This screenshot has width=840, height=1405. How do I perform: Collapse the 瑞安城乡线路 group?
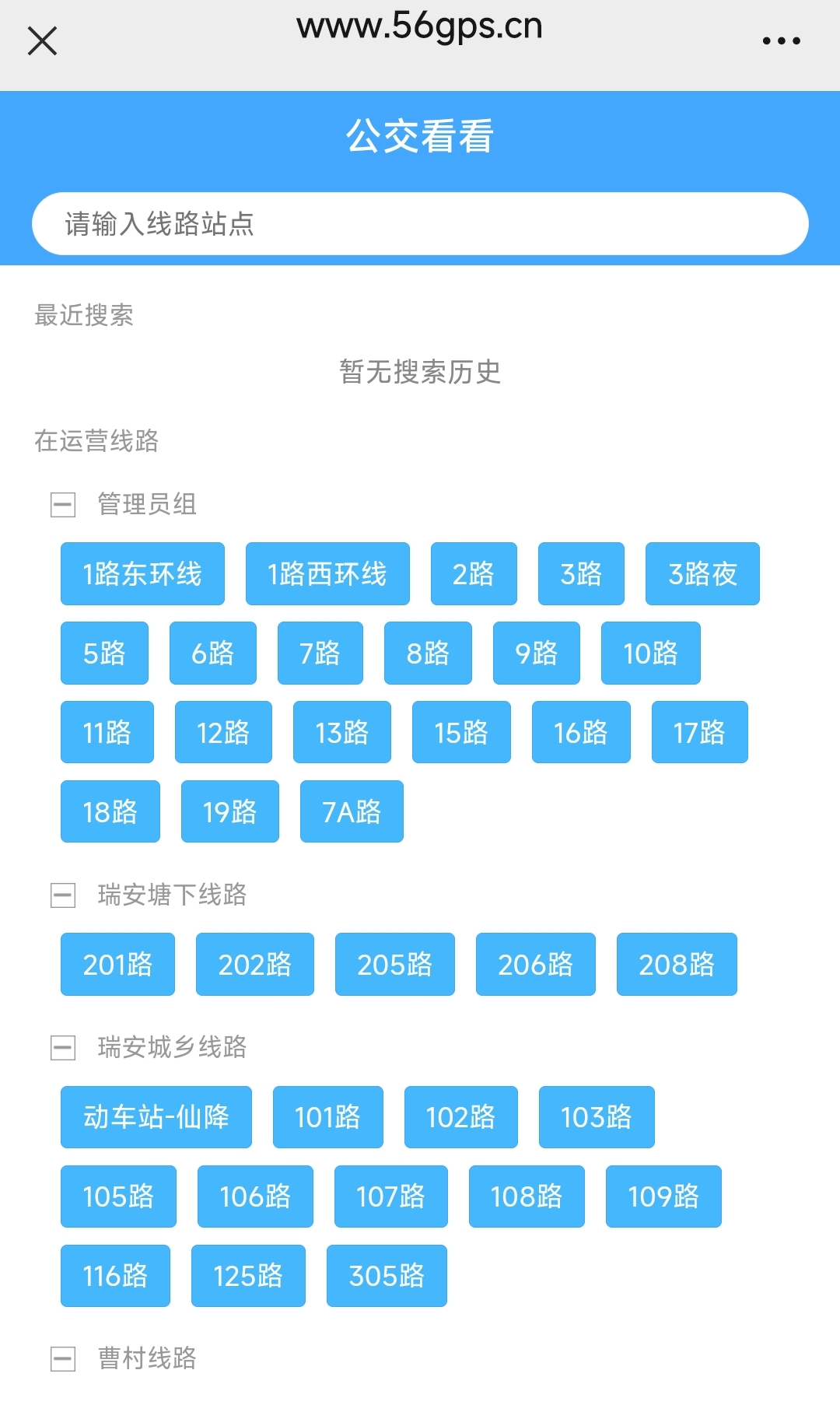pyautogui.click(x=63, y=1048)
